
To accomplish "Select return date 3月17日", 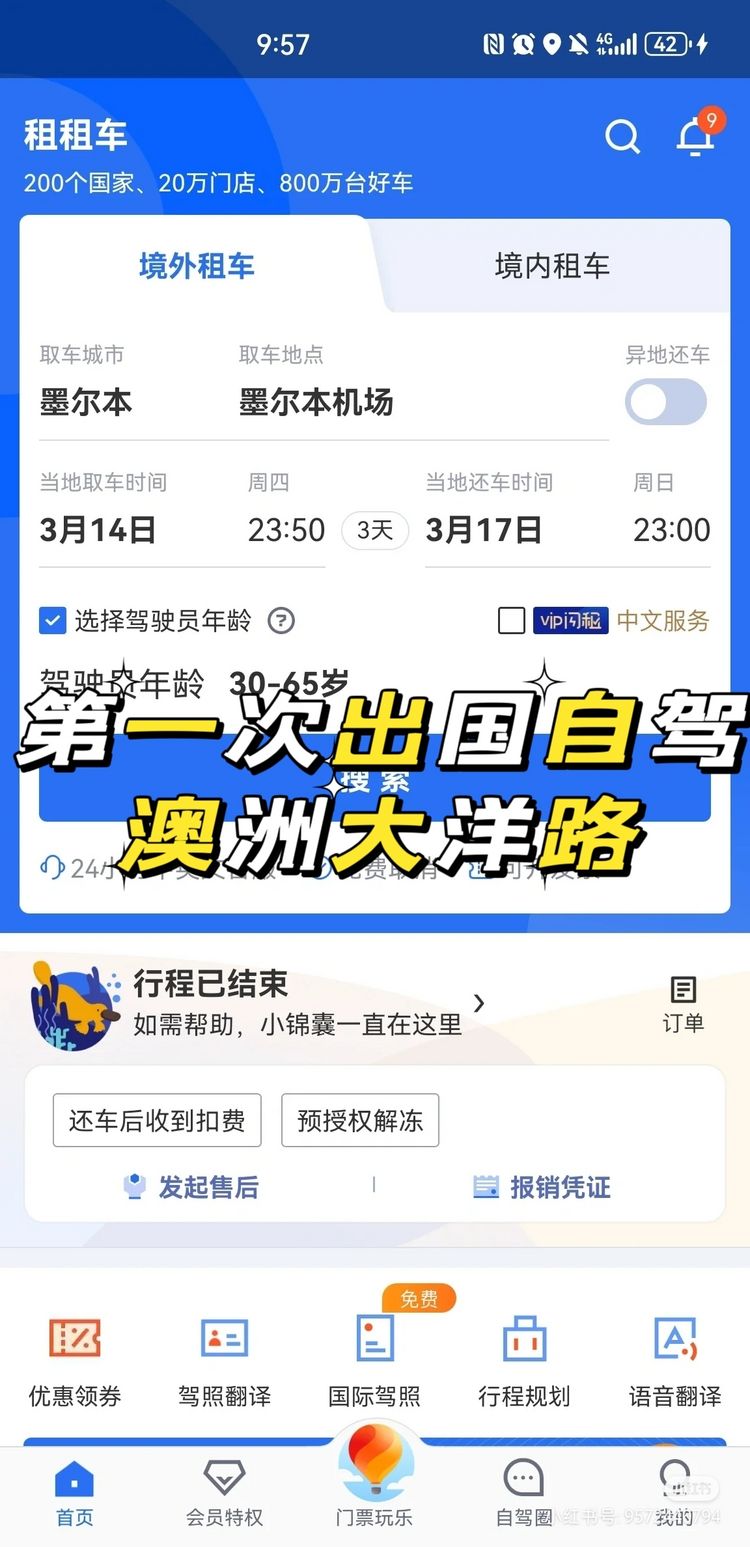I will pyautogui.click(x=484, y=530).
